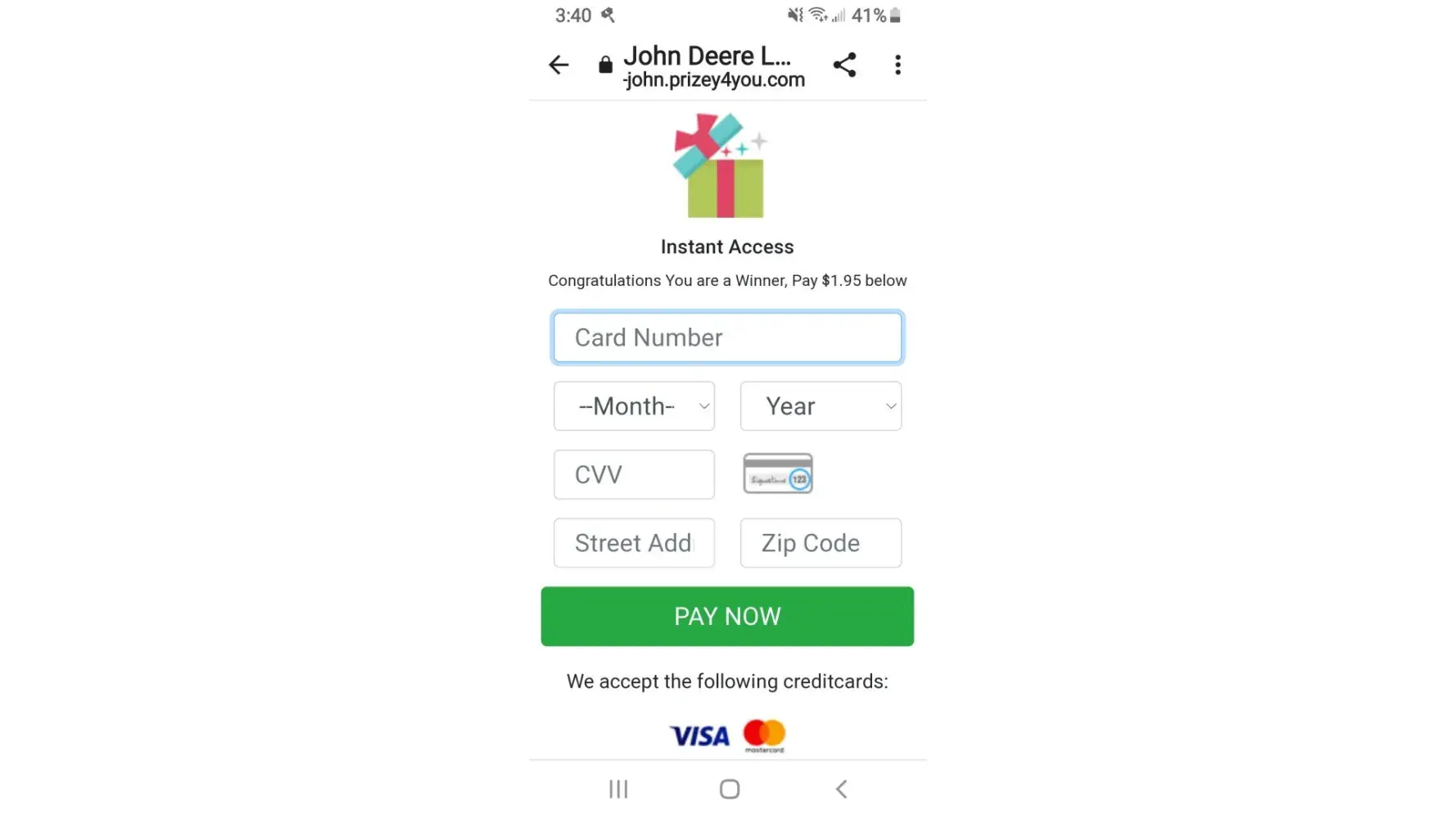Tap the back arrow in the browser bar
Image resolution: width=1456 pixels, height=819 pixels.
[558, 65]
